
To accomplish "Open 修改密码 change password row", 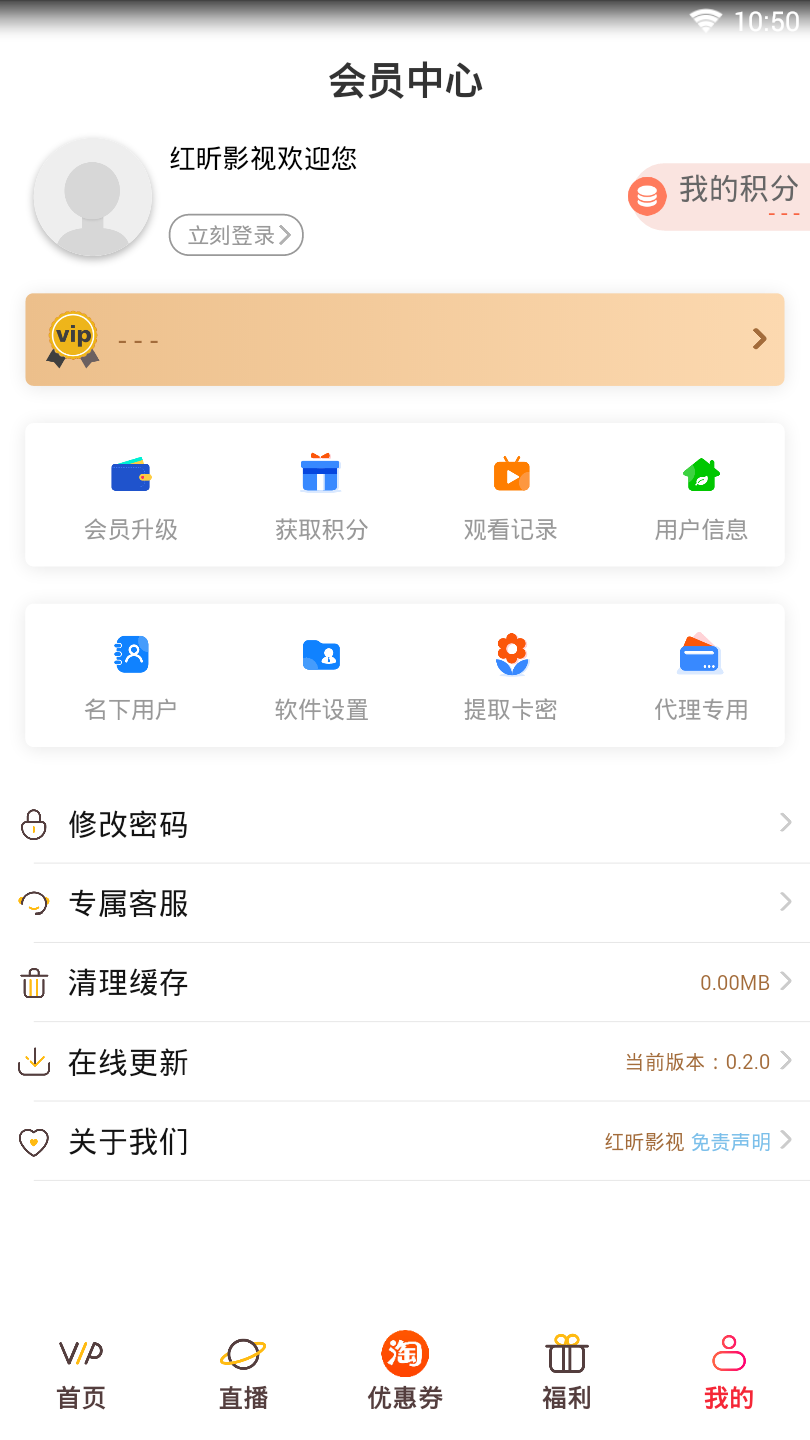I will tap(405, 824).
